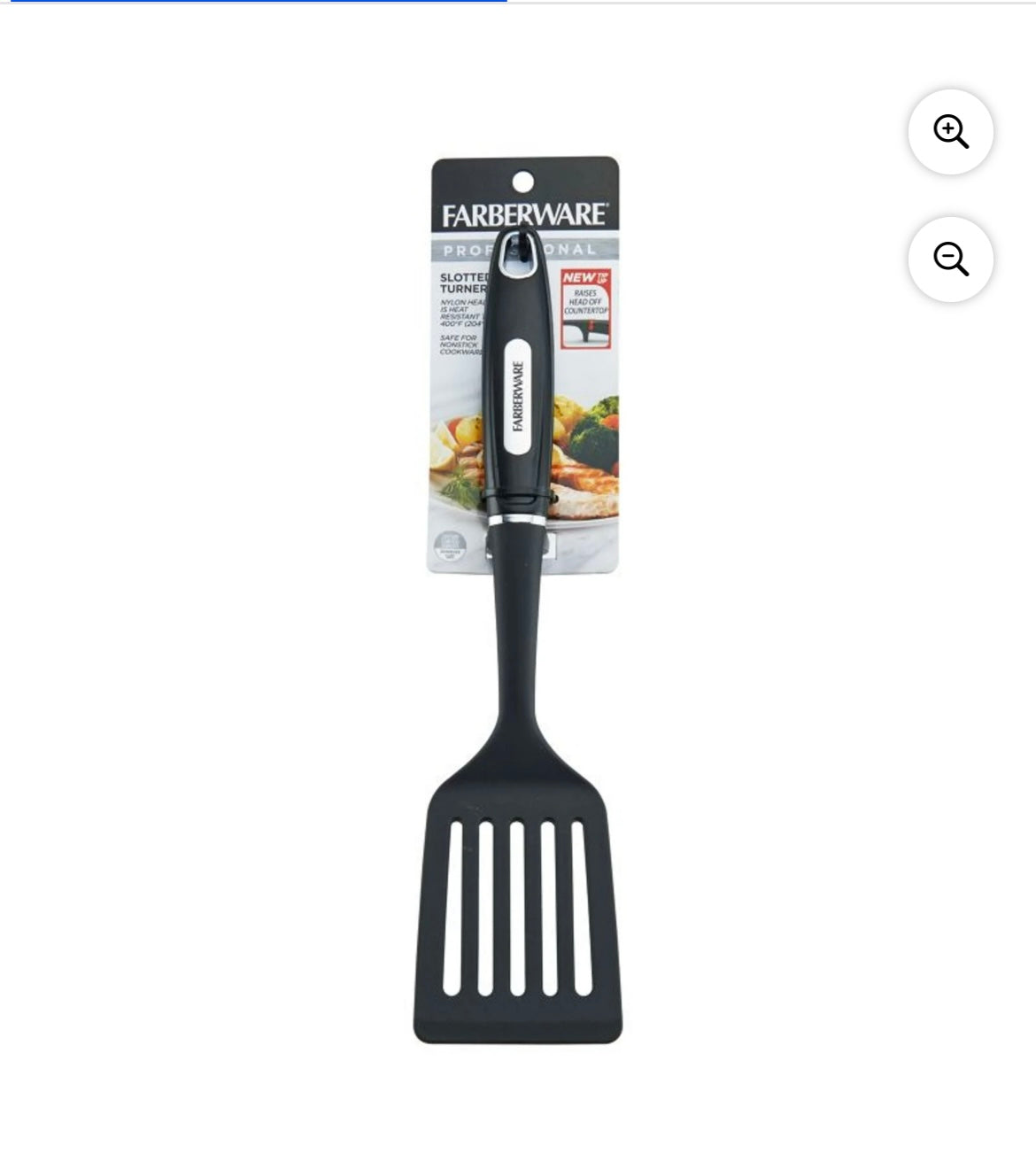1036x1154 pixels.
Task: Click the RAISES HEAD OFF COUNTERTOP label
Action: (587, 302)
